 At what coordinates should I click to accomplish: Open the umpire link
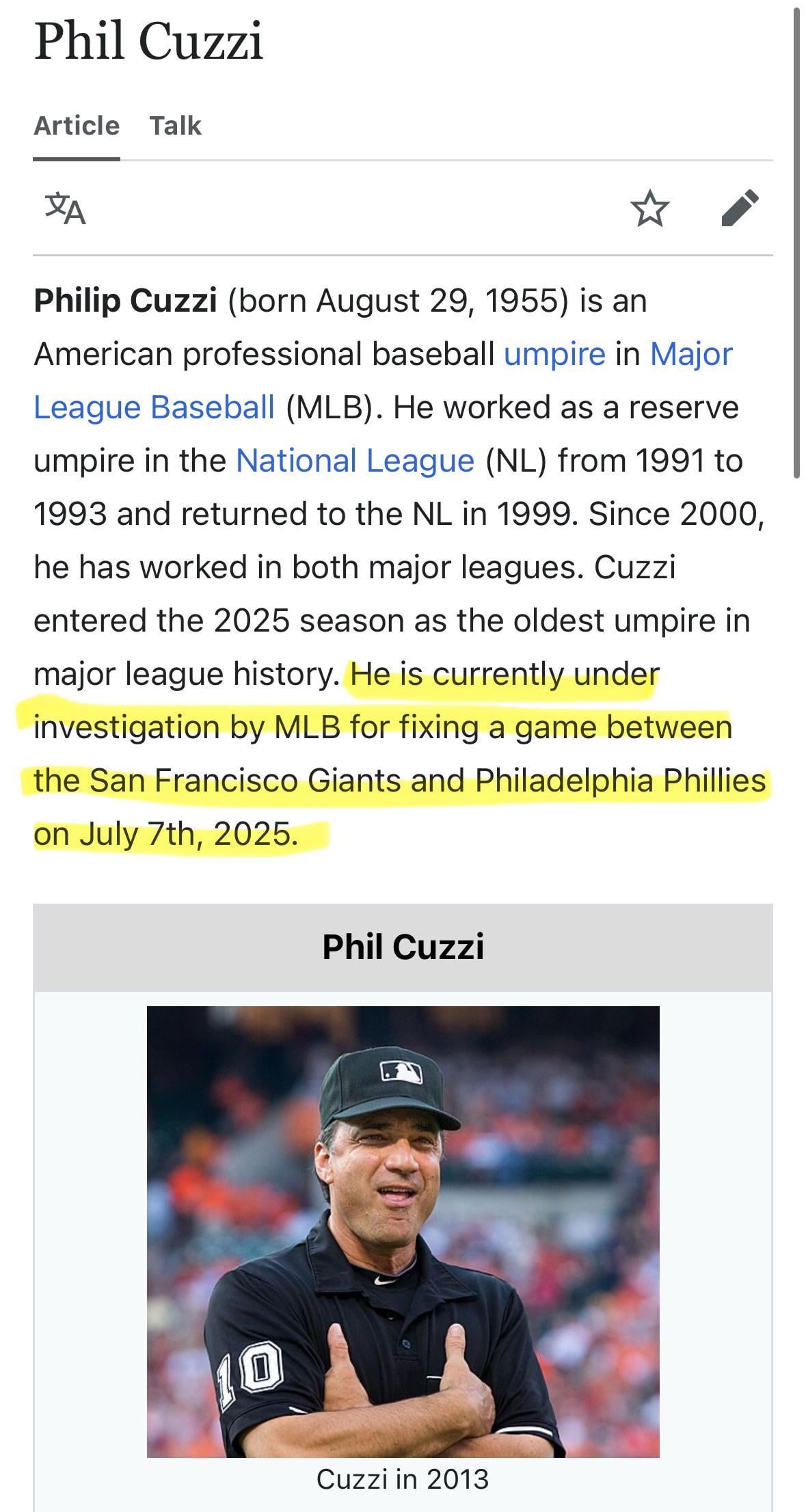[554, 354]
